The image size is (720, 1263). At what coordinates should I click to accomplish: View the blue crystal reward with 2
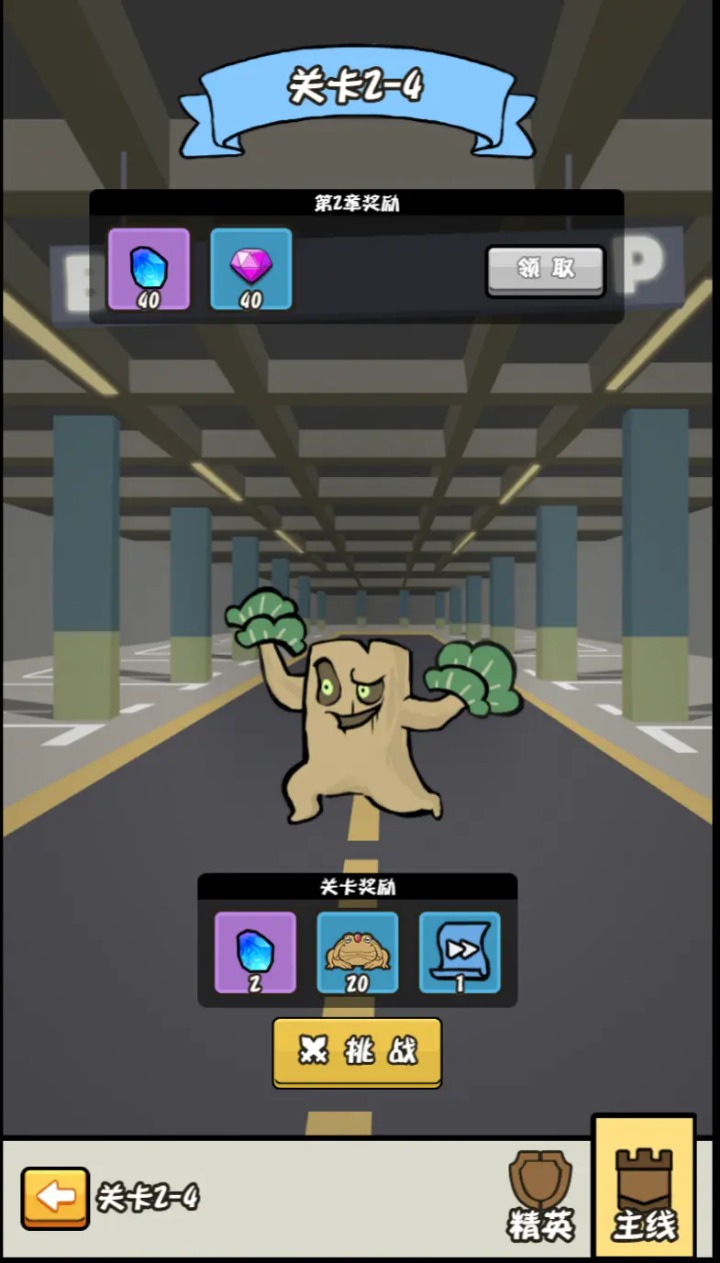[x=255, y=952]
